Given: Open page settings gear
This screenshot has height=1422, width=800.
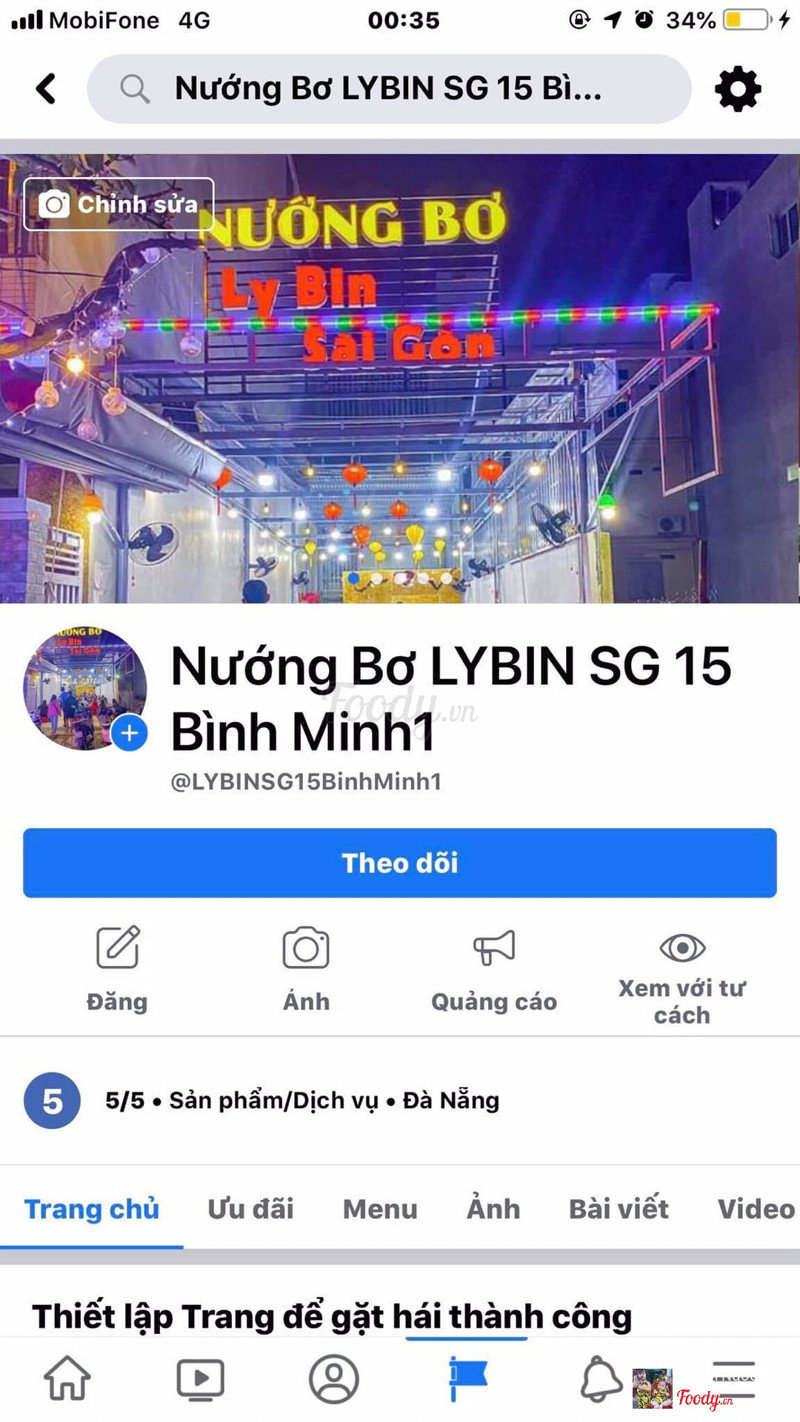Looking at the screenshot, I should (738, 90).
